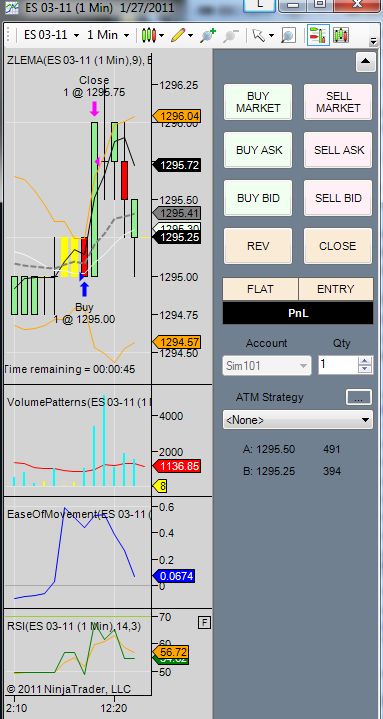Click the ATM Strategy ellipsis button

point(359,398)
